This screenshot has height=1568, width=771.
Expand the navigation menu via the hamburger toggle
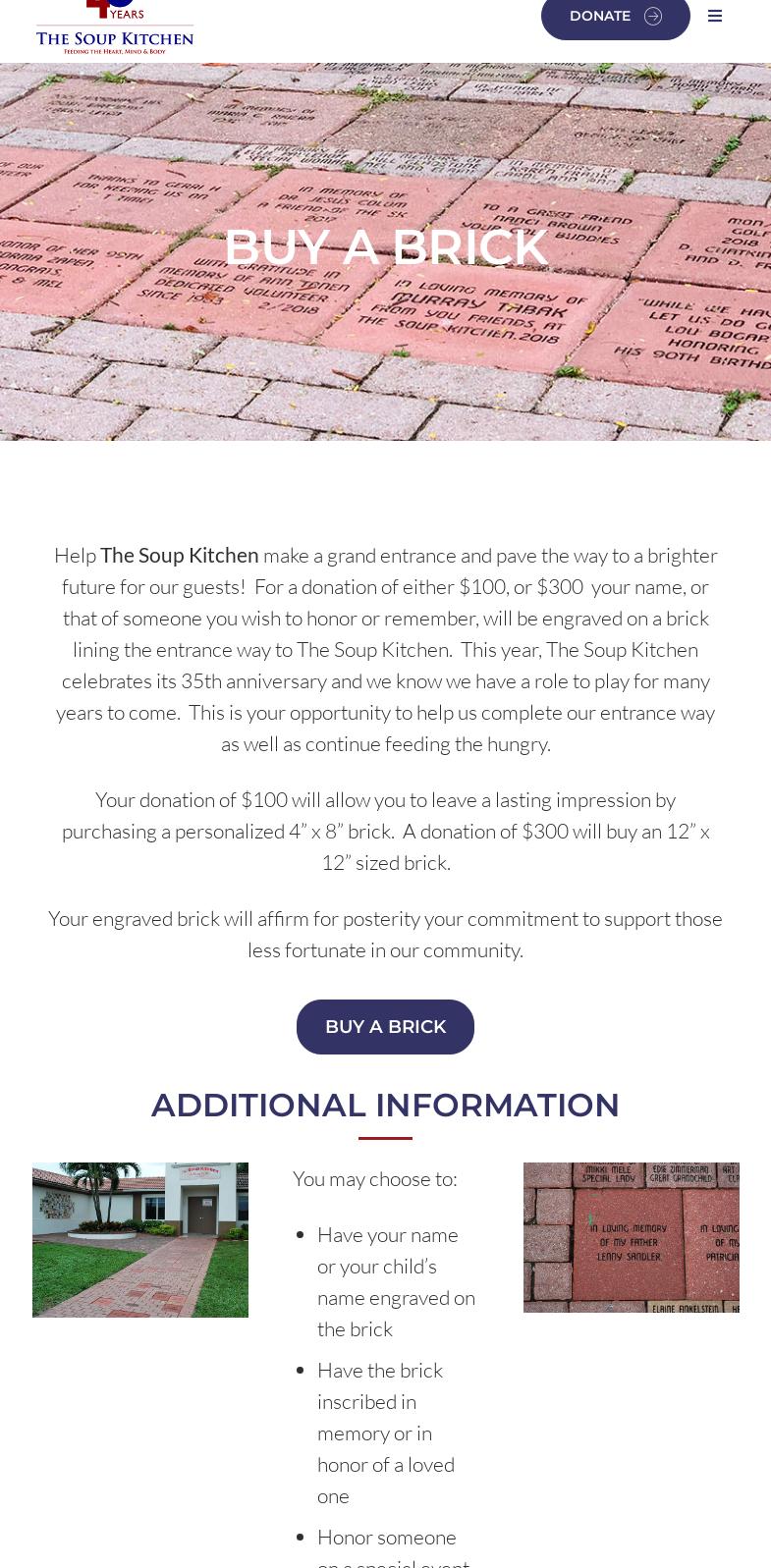click(715, 16)
